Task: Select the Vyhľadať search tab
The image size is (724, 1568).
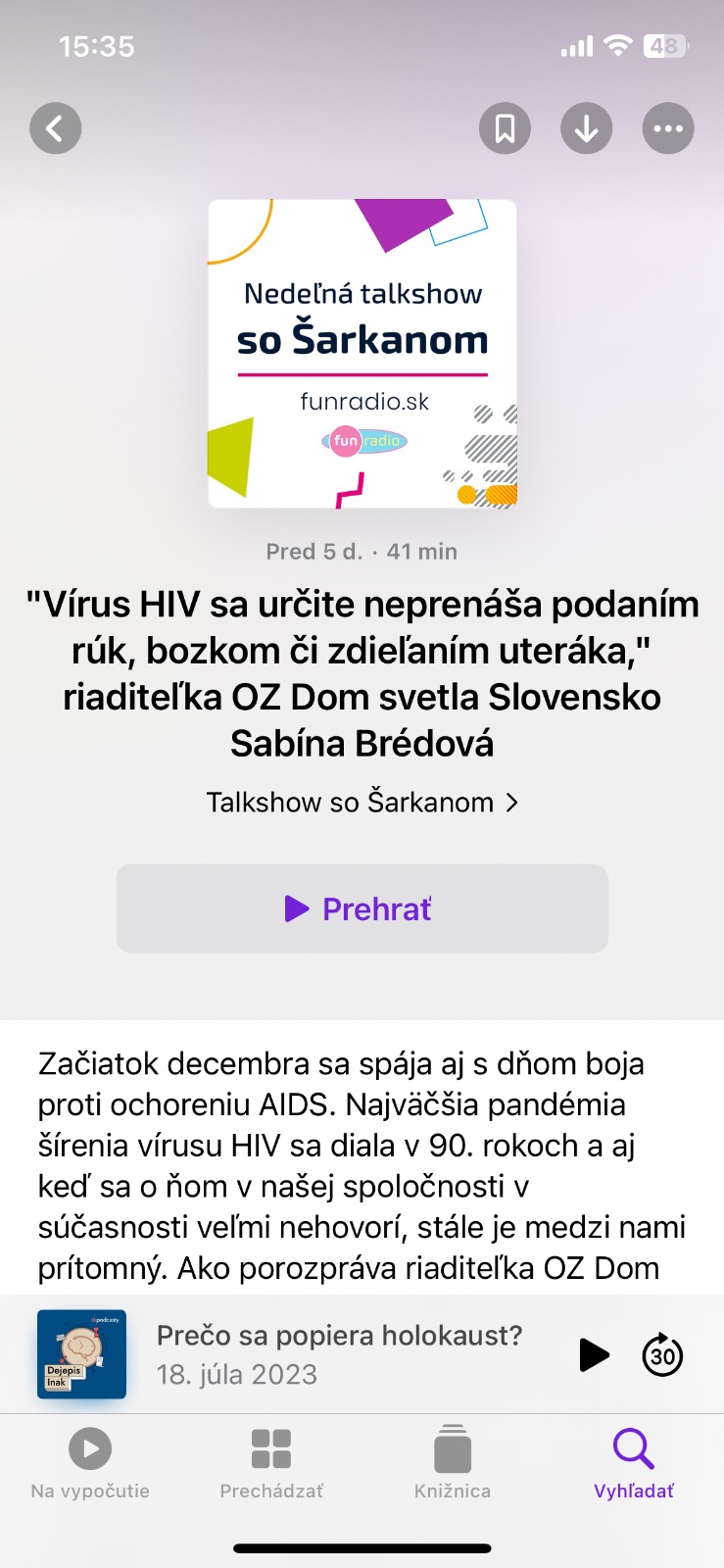Action: [x=634, y=1464]
